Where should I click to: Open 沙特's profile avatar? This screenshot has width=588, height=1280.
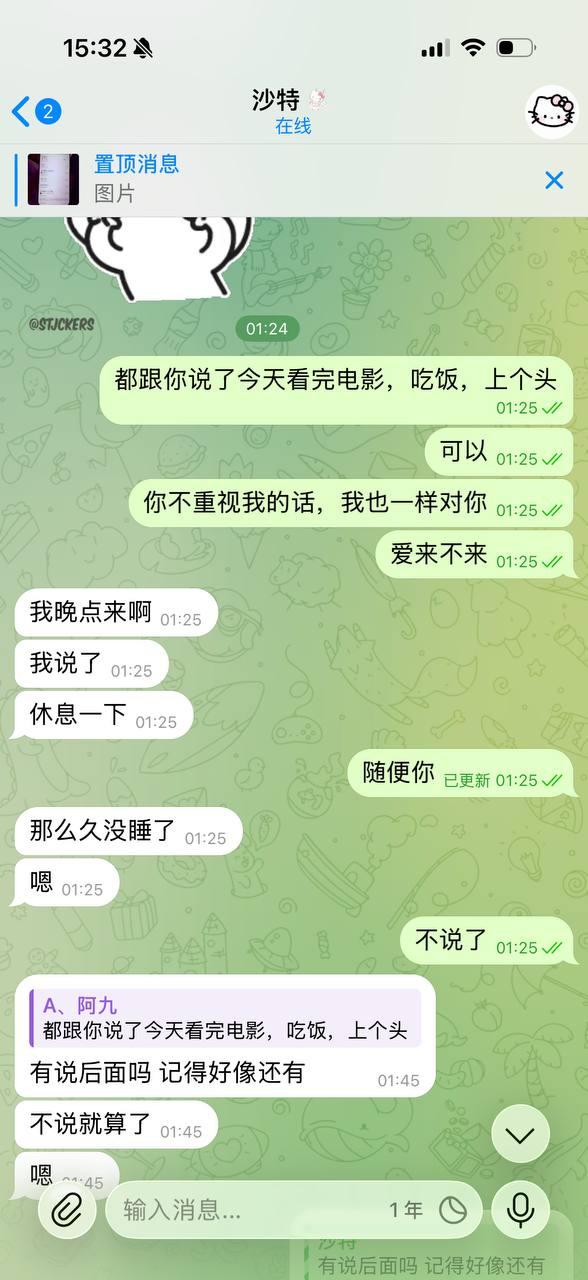coord(552,111)
